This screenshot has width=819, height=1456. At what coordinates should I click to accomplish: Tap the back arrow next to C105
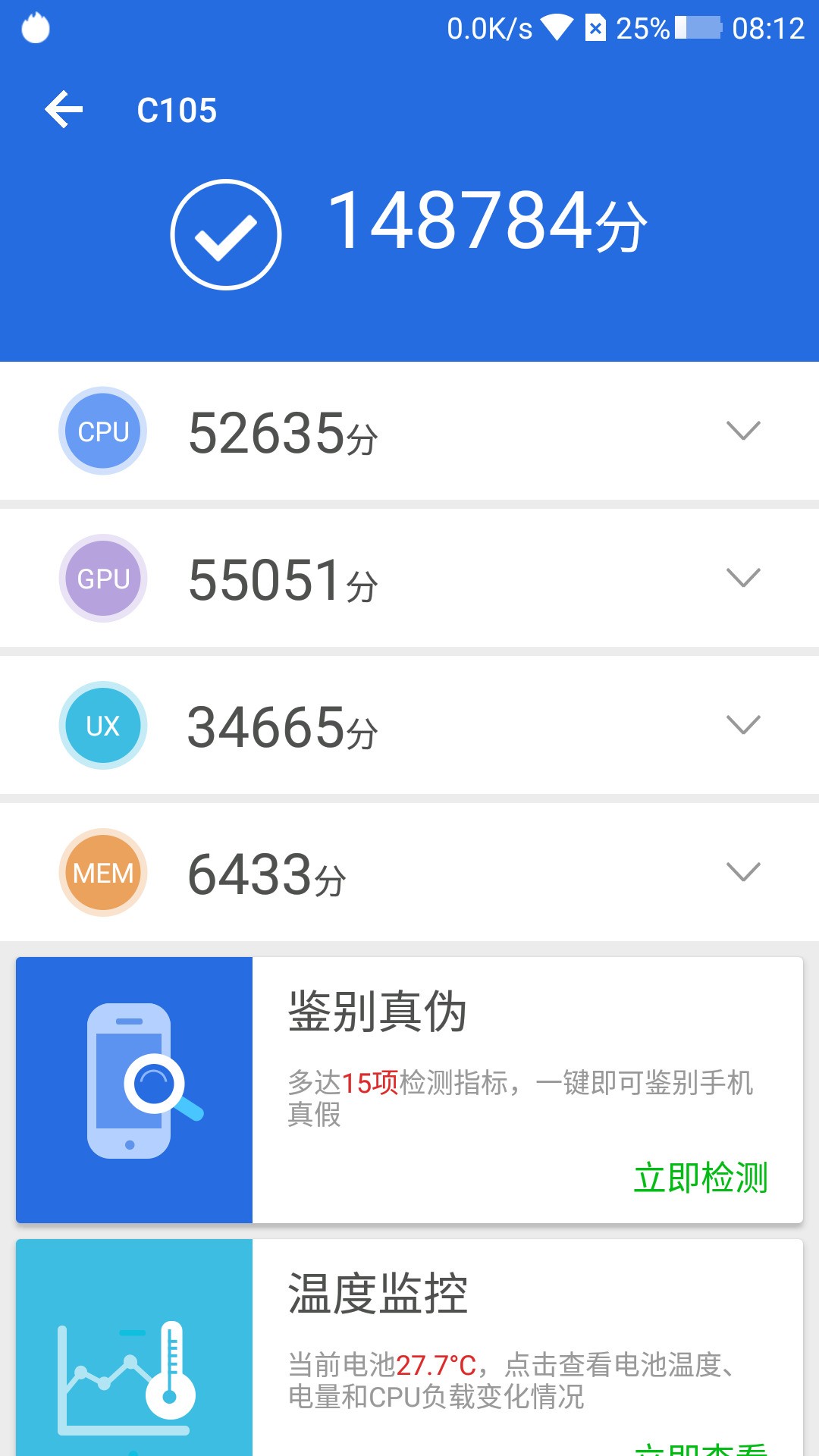pyautogui.click(x=64, y=108)
